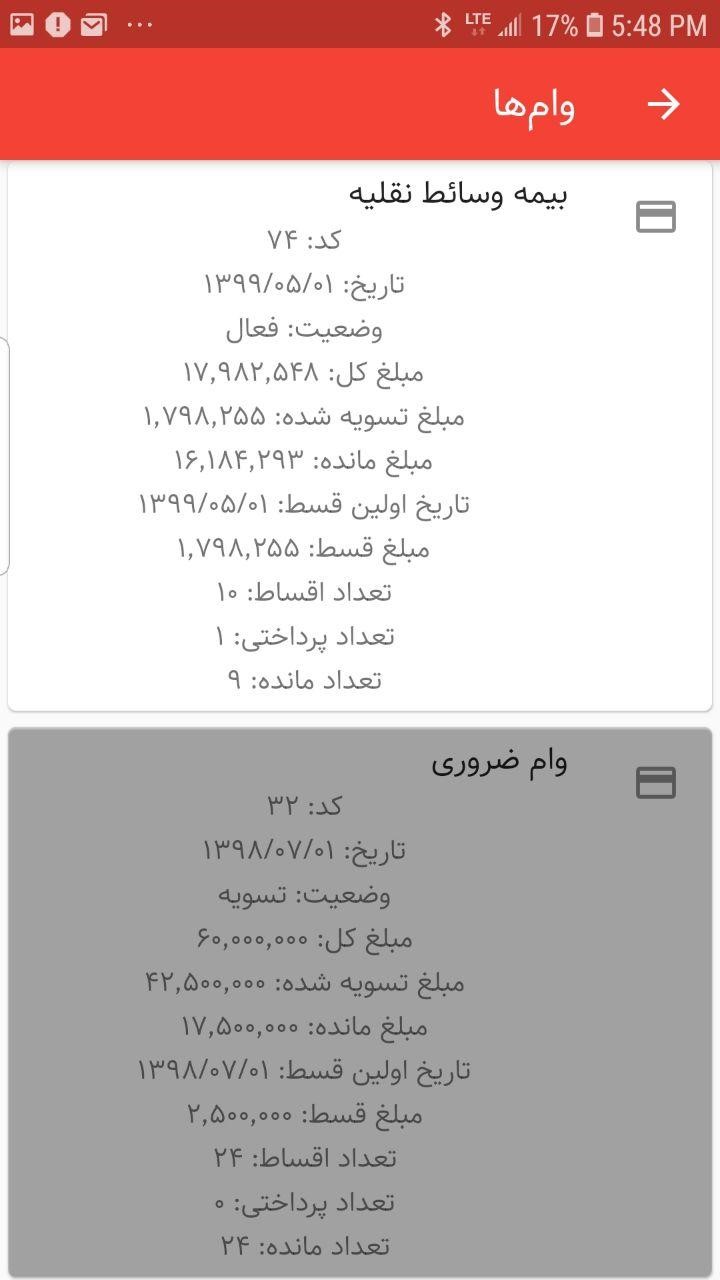
Task: Tap the card icon next to بیمه وسائط نقلیه
Action: tap(656, 218)
